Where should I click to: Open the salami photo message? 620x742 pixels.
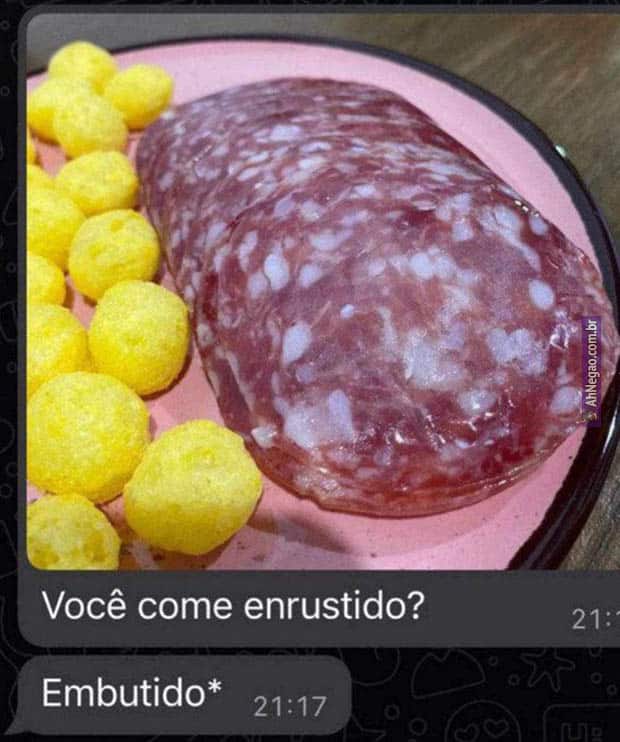pos(330,300)
